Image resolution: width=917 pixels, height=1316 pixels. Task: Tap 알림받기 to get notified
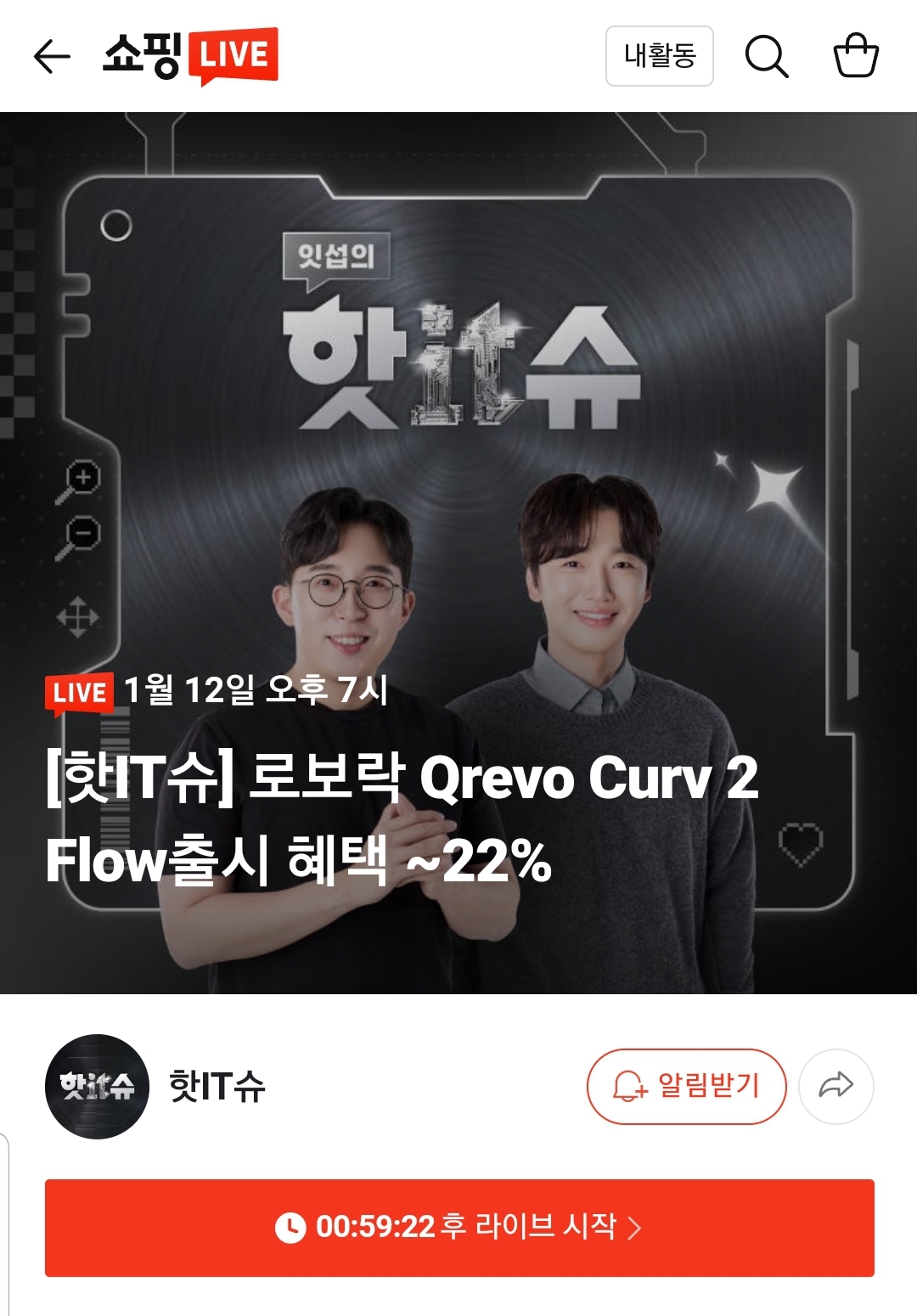(687, 1087)
